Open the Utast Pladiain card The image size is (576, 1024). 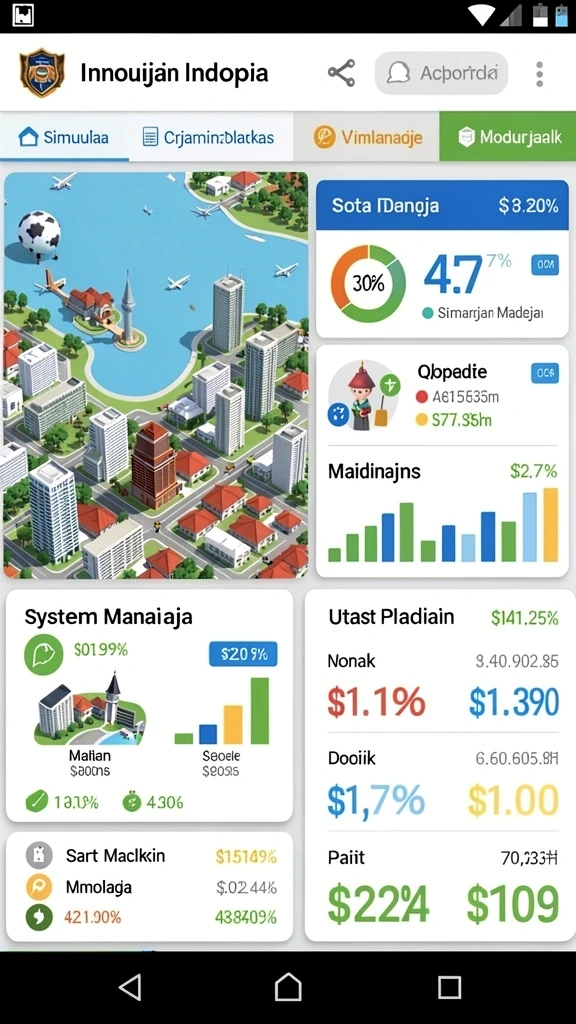point(438,765)
